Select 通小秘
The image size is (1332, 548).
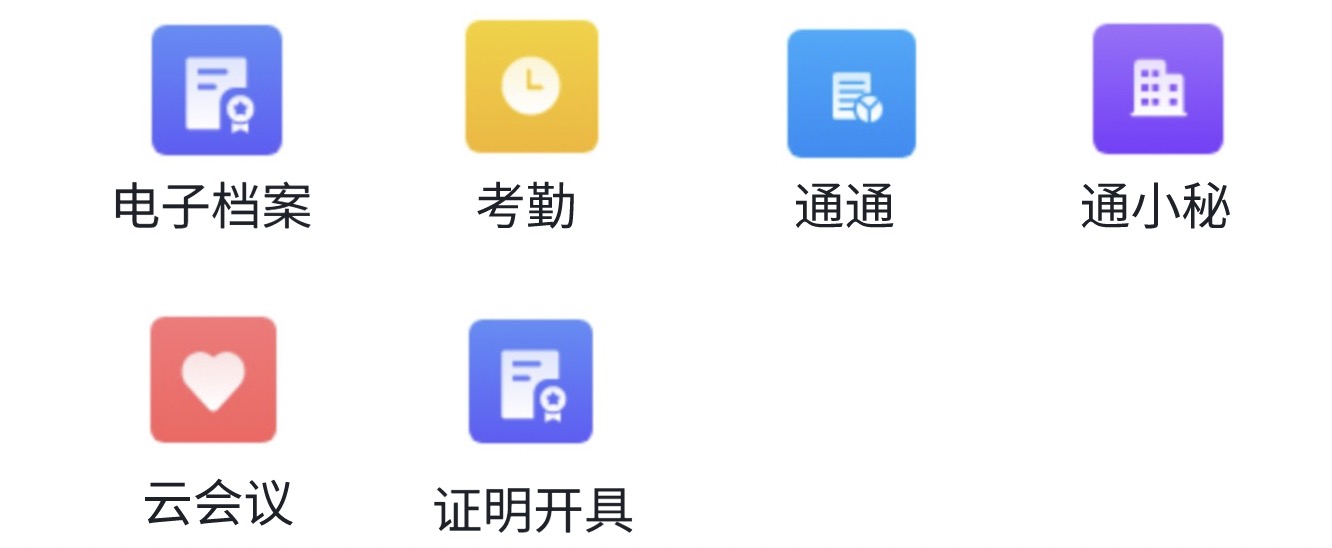tap(1157, 90)
